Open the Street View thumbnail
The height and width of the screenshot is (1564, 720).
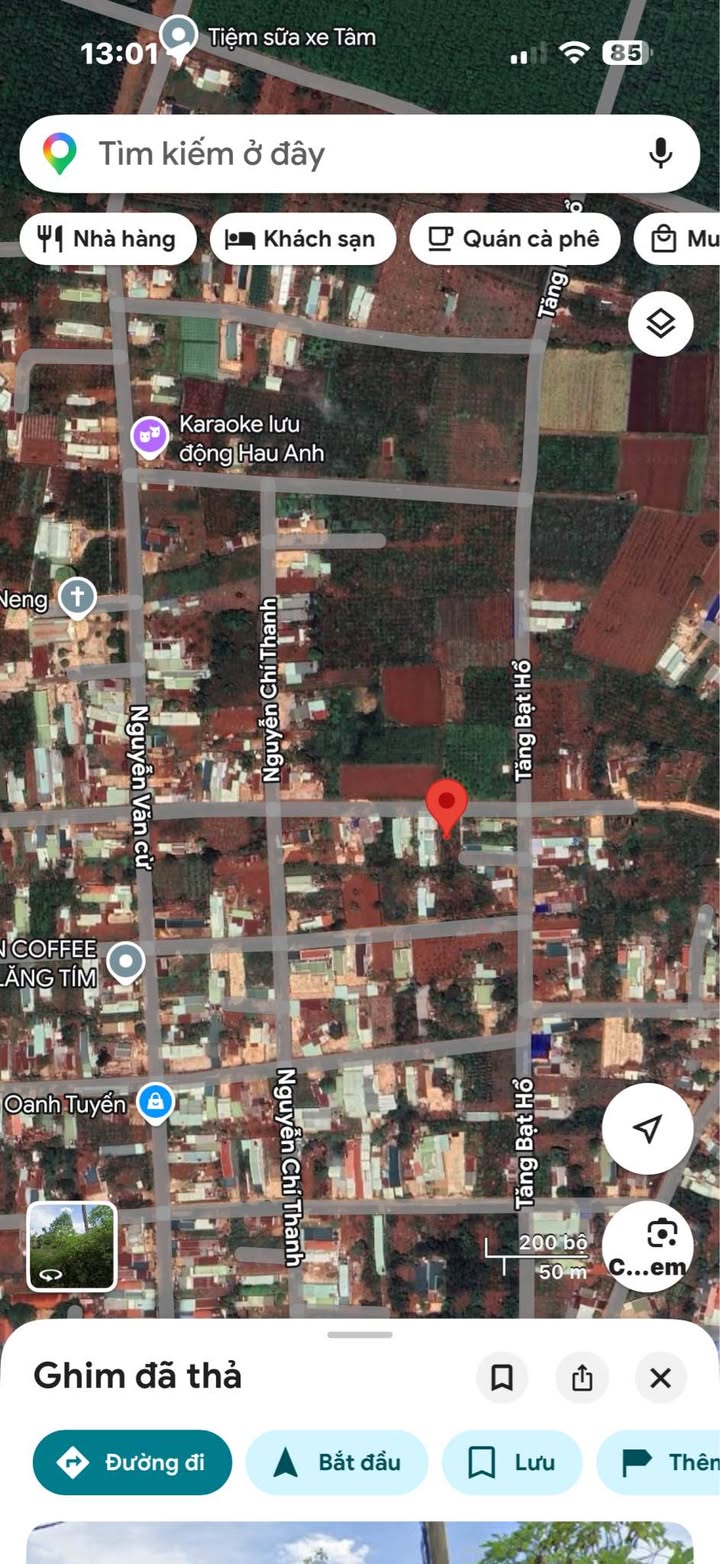(72, 1246)
